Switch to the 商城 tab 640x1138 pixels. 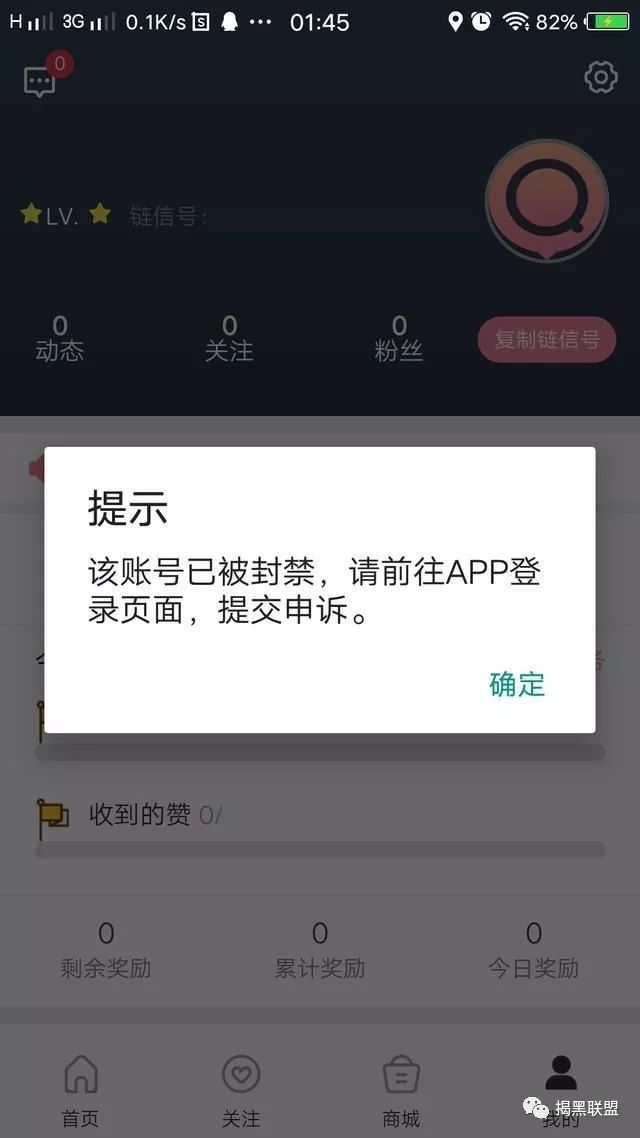[401, 1090]
